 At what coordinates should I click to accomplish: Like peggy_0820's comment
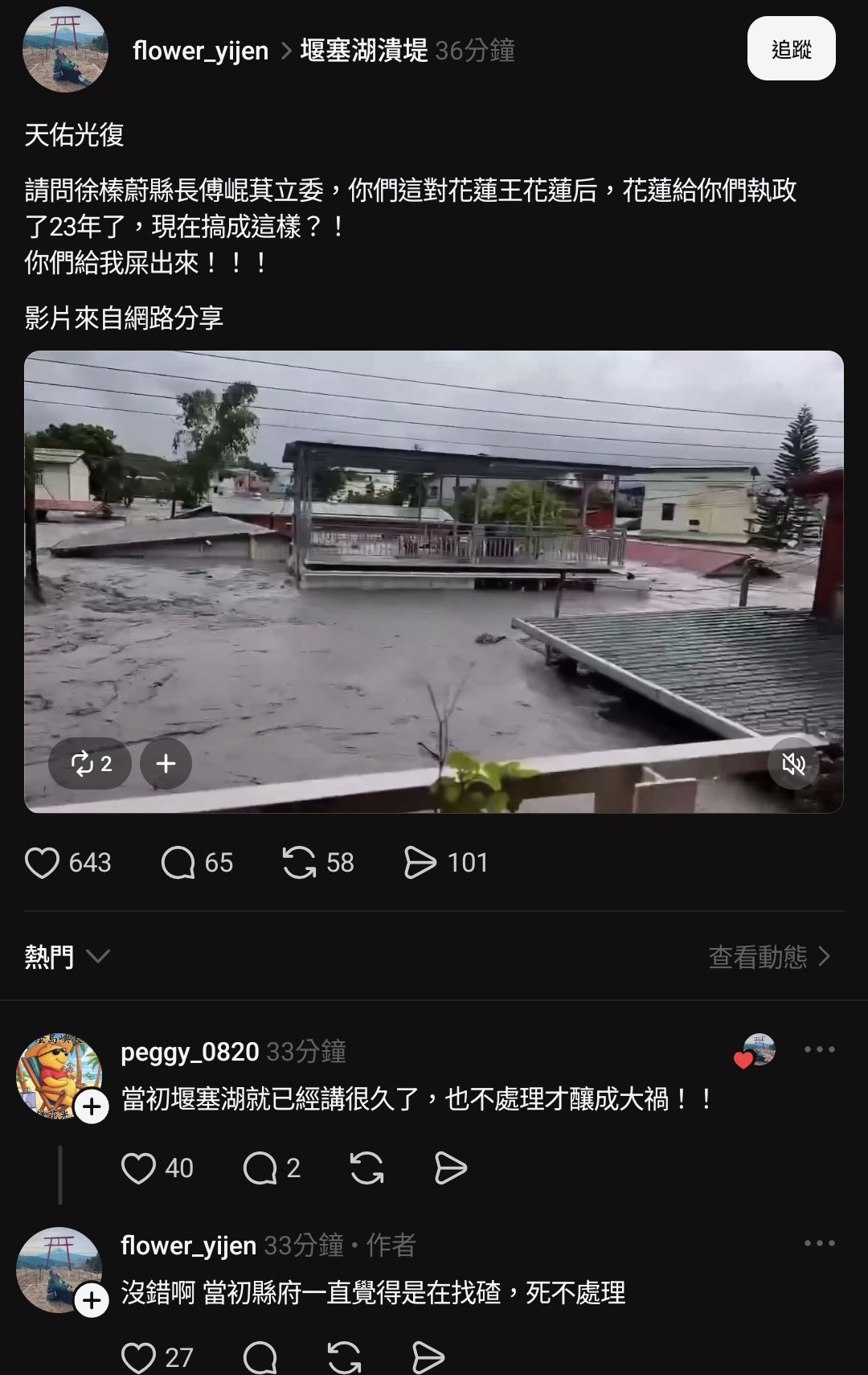138,1168
